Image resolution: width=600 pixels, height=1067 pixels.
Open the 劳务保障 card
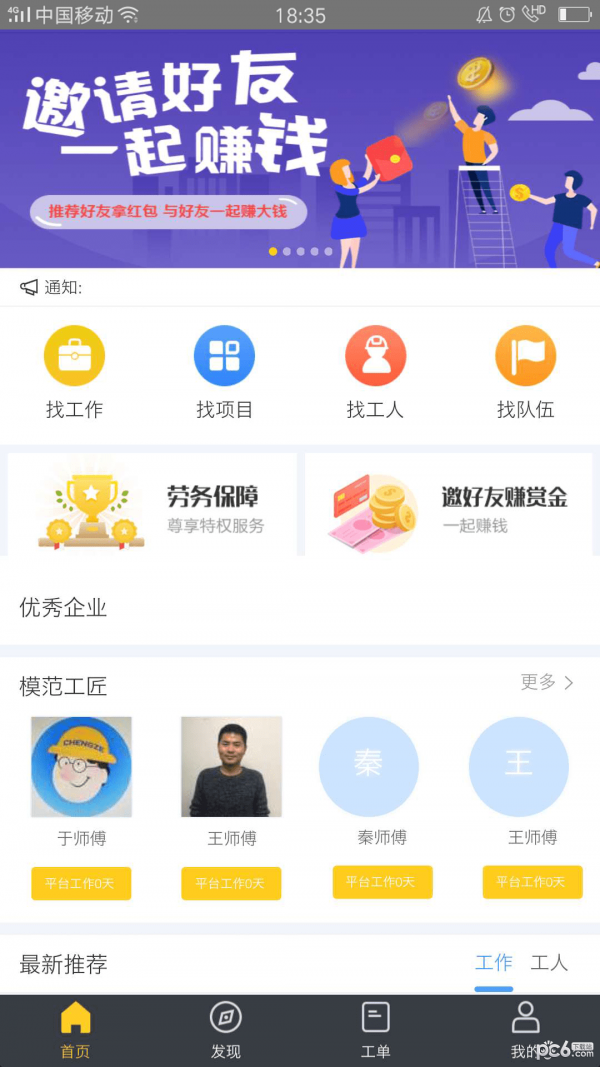tap(152, 506)
